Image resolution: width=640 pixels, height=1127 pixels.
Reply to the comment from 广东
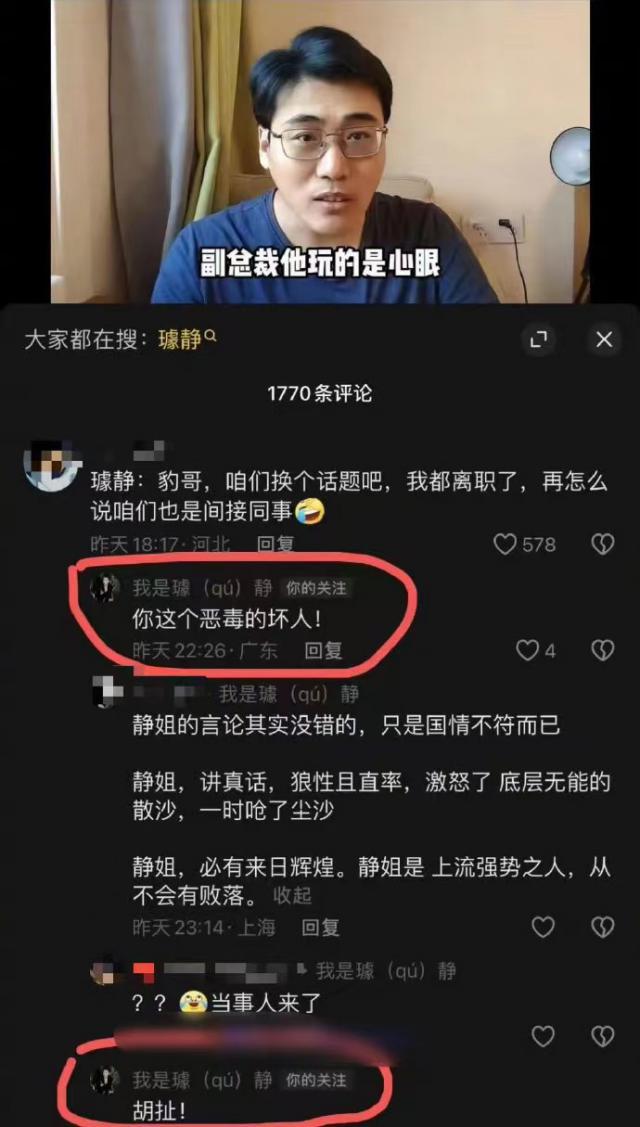coord(323,651)
